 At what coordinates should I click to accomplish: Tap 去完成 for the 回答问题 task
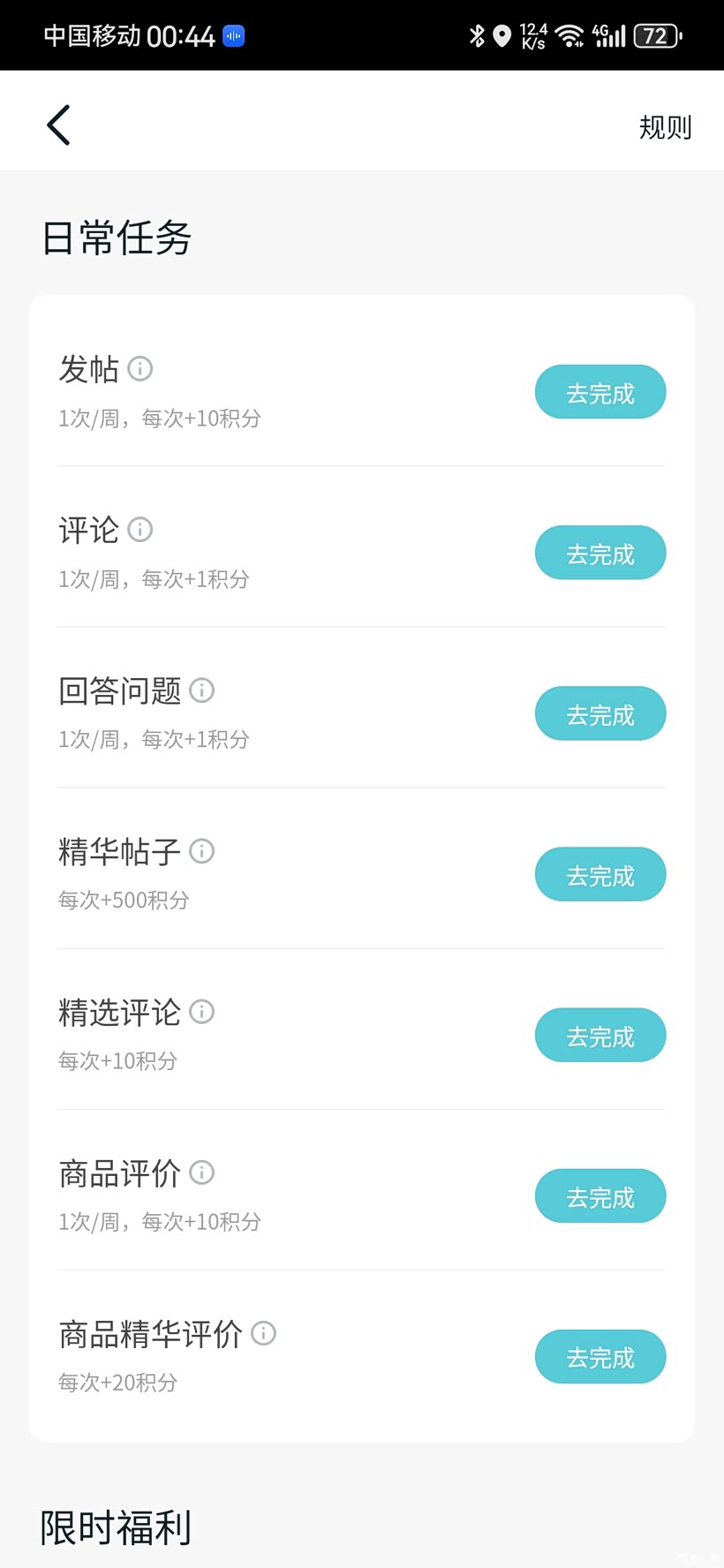click(x=600, y=713)
